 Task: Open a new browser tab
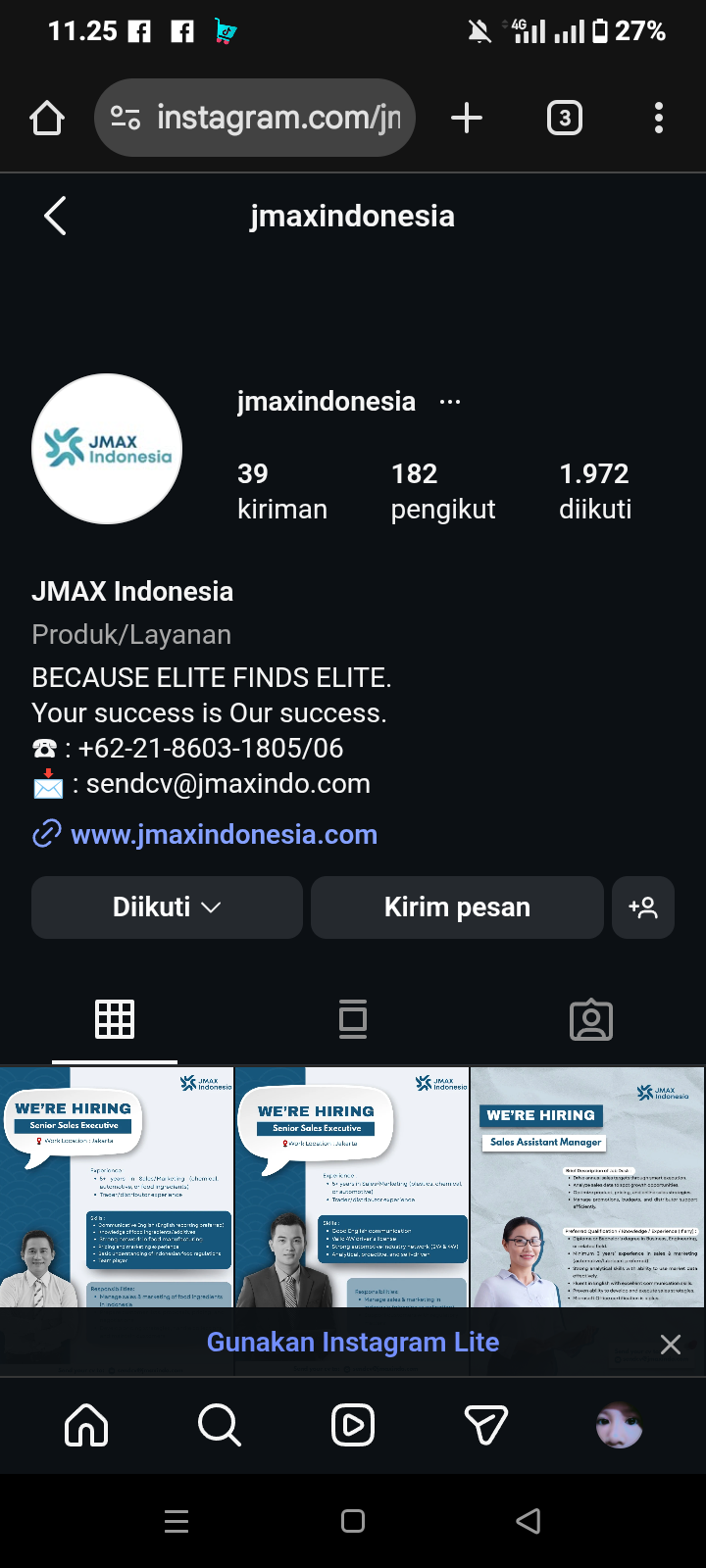coord(467,119)
